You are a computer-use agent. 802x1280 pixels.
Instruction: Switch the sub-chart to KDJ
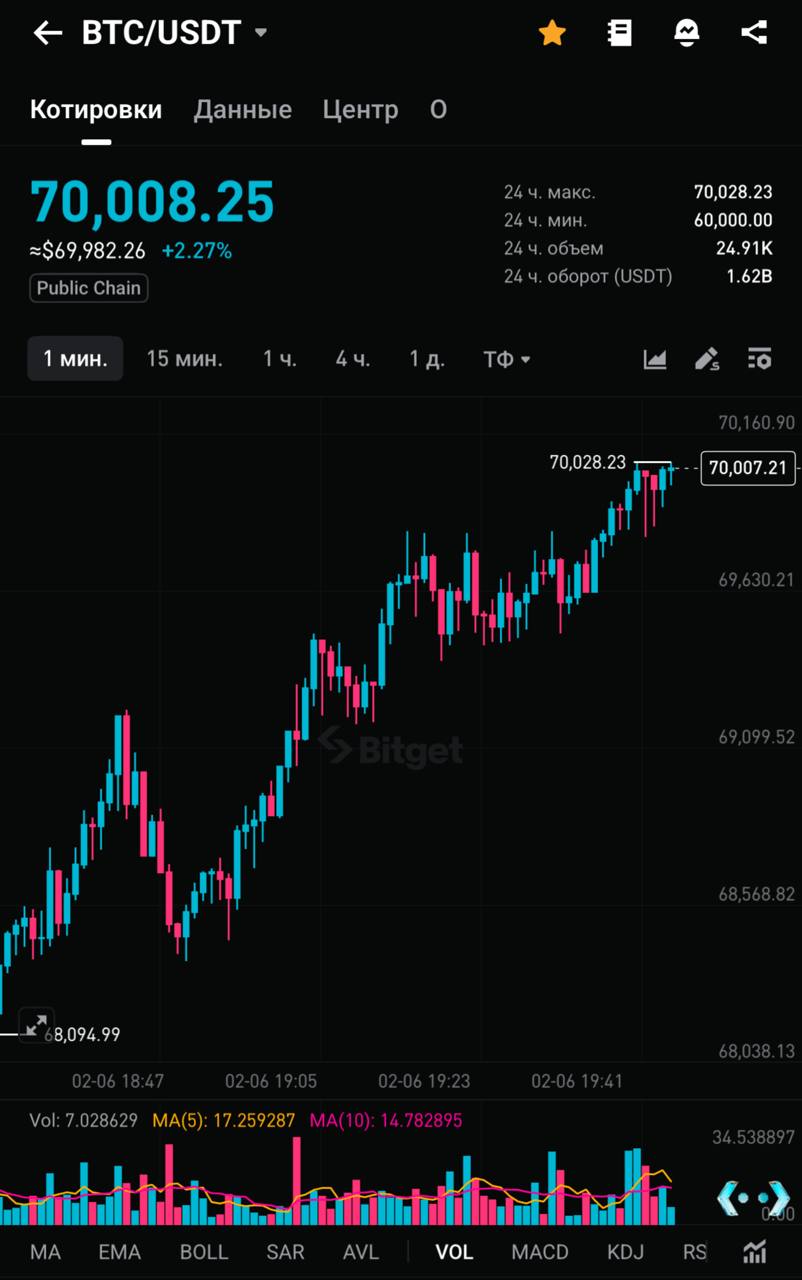coord(625,1252)
